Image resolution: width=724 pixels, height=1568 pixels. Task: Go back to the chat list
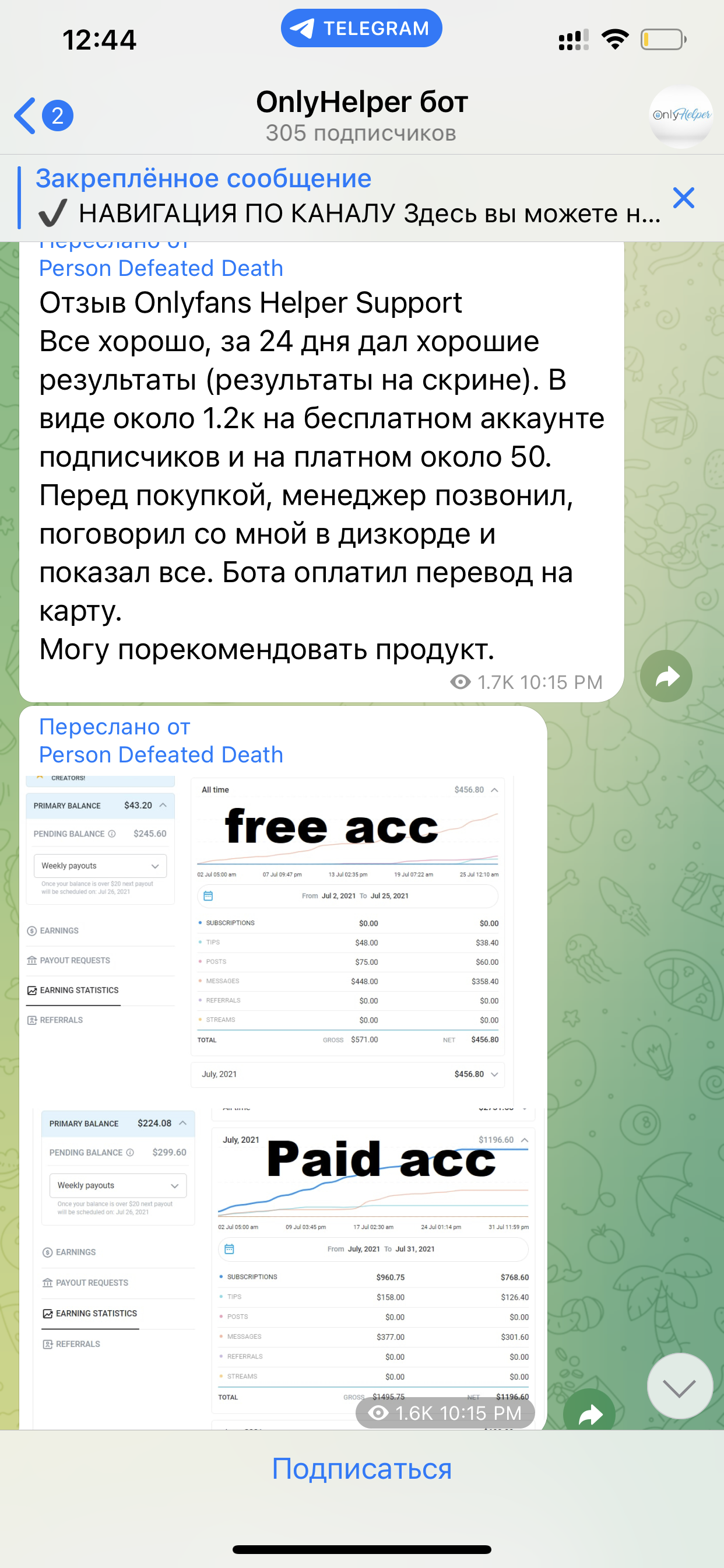coord(41,116)
